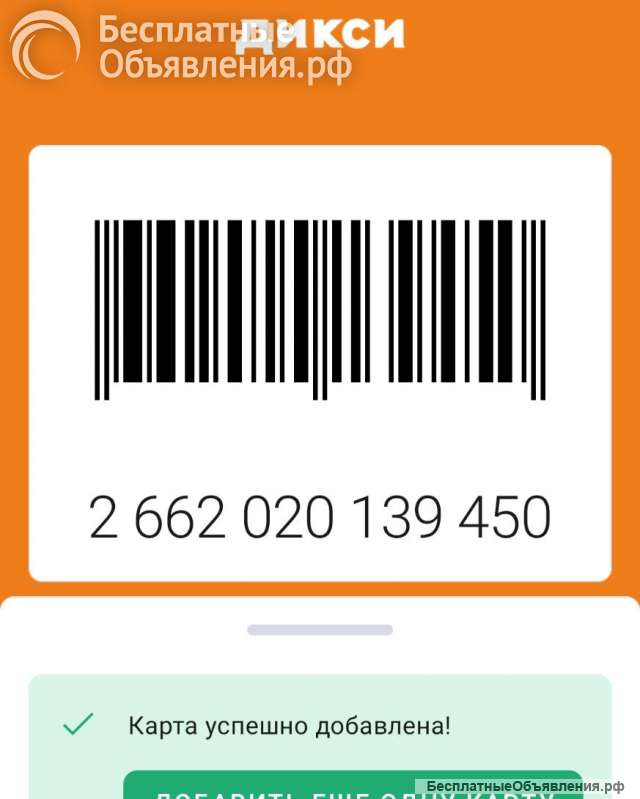The image size is (640, 799).
Task: Tap the bottom sheet drag handle
Action: point(320,630)
